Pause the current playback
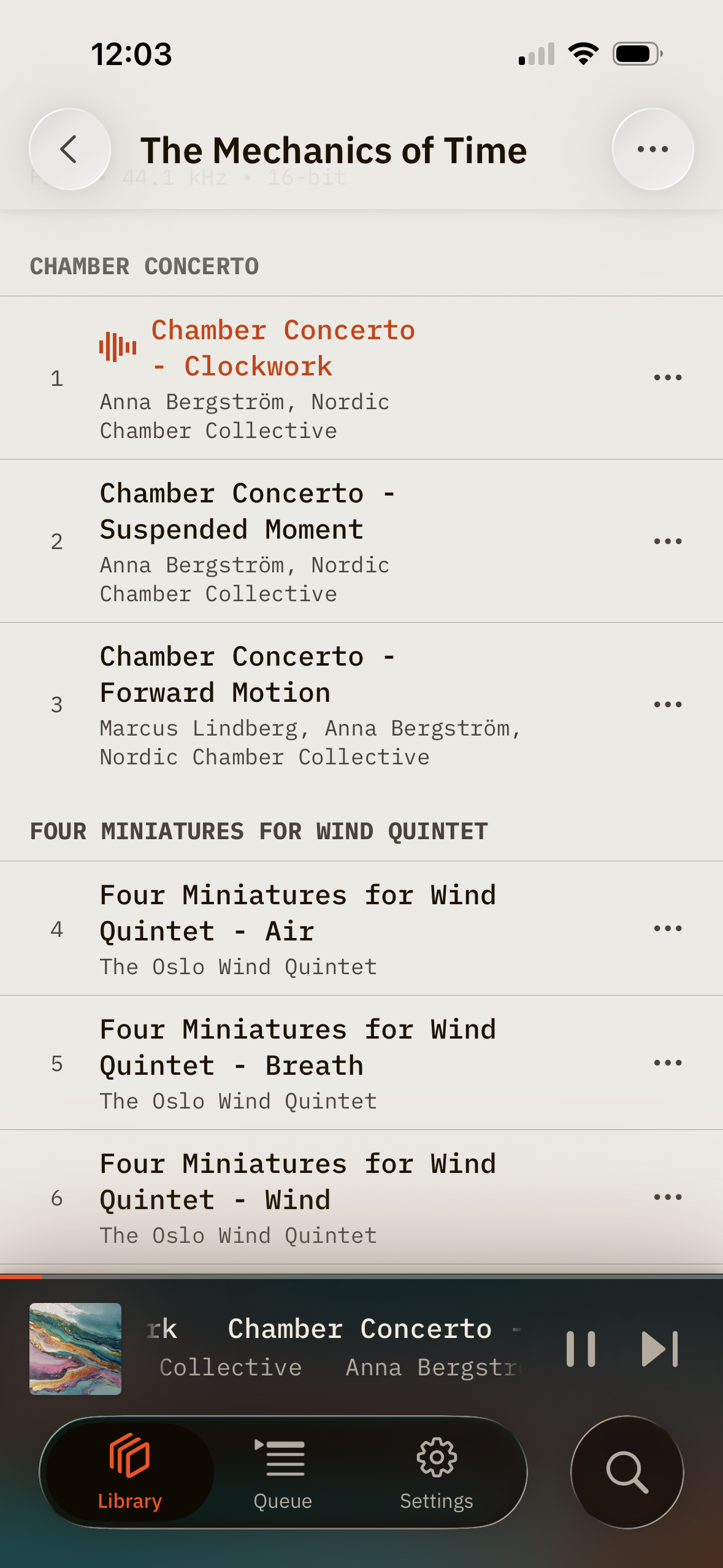This screenshot has height=1568, width=723. click(x=580, y=1348)
